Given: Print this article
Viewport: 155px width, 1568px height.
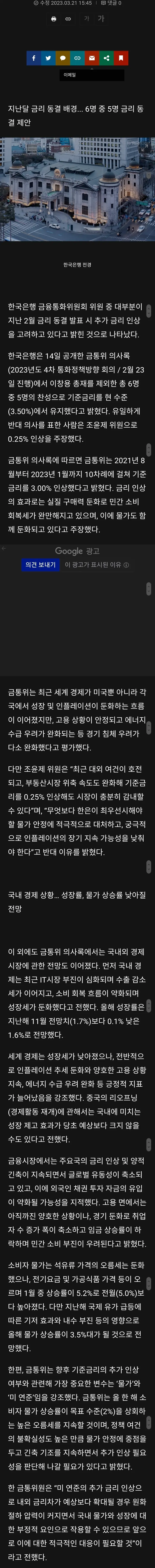Looking at the screenshot, I should (53, 19).
